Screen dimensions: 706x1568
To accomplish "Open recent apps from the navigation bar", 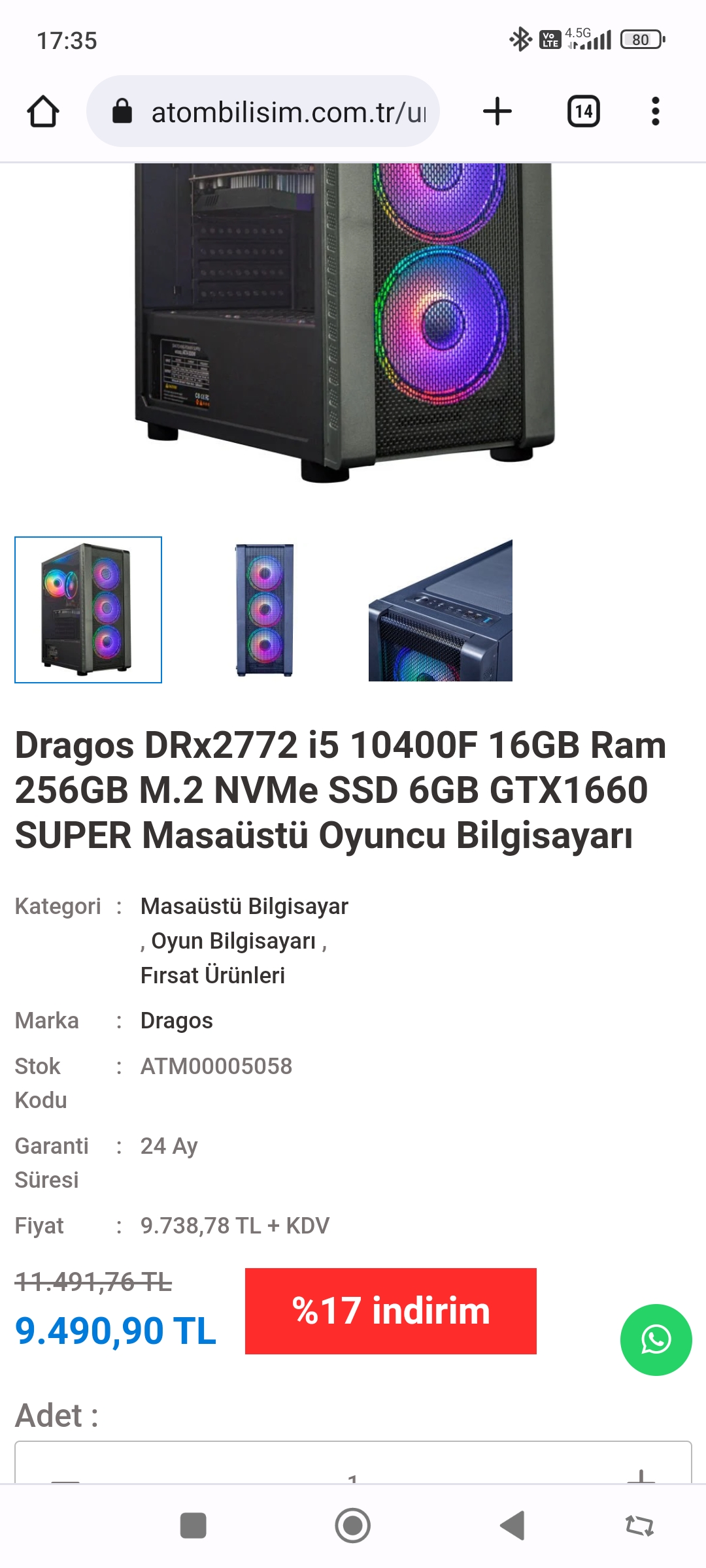I will pos(193,1526).
